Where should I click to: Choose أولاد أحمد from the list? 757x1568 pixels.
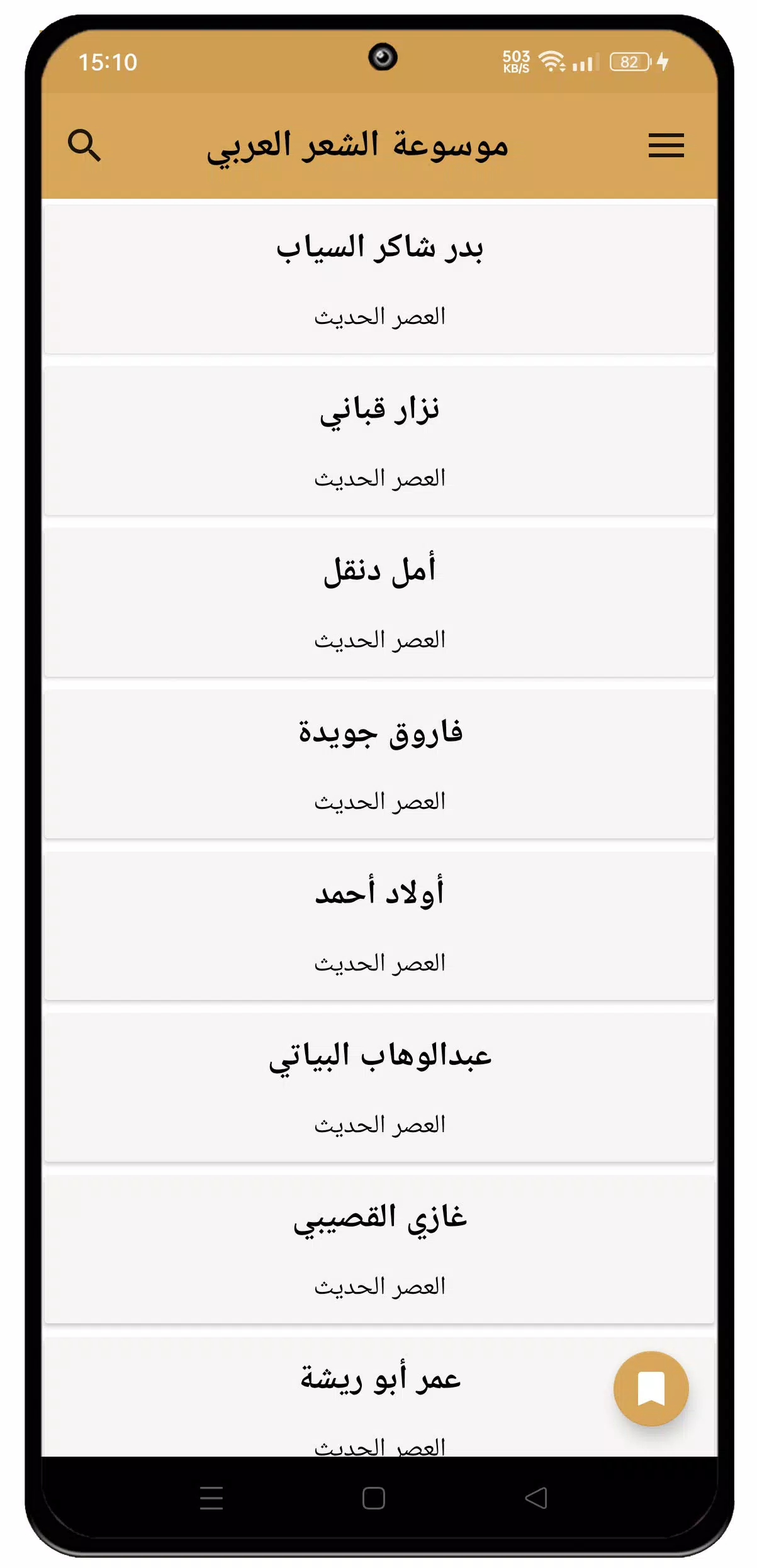coord(379,925)
